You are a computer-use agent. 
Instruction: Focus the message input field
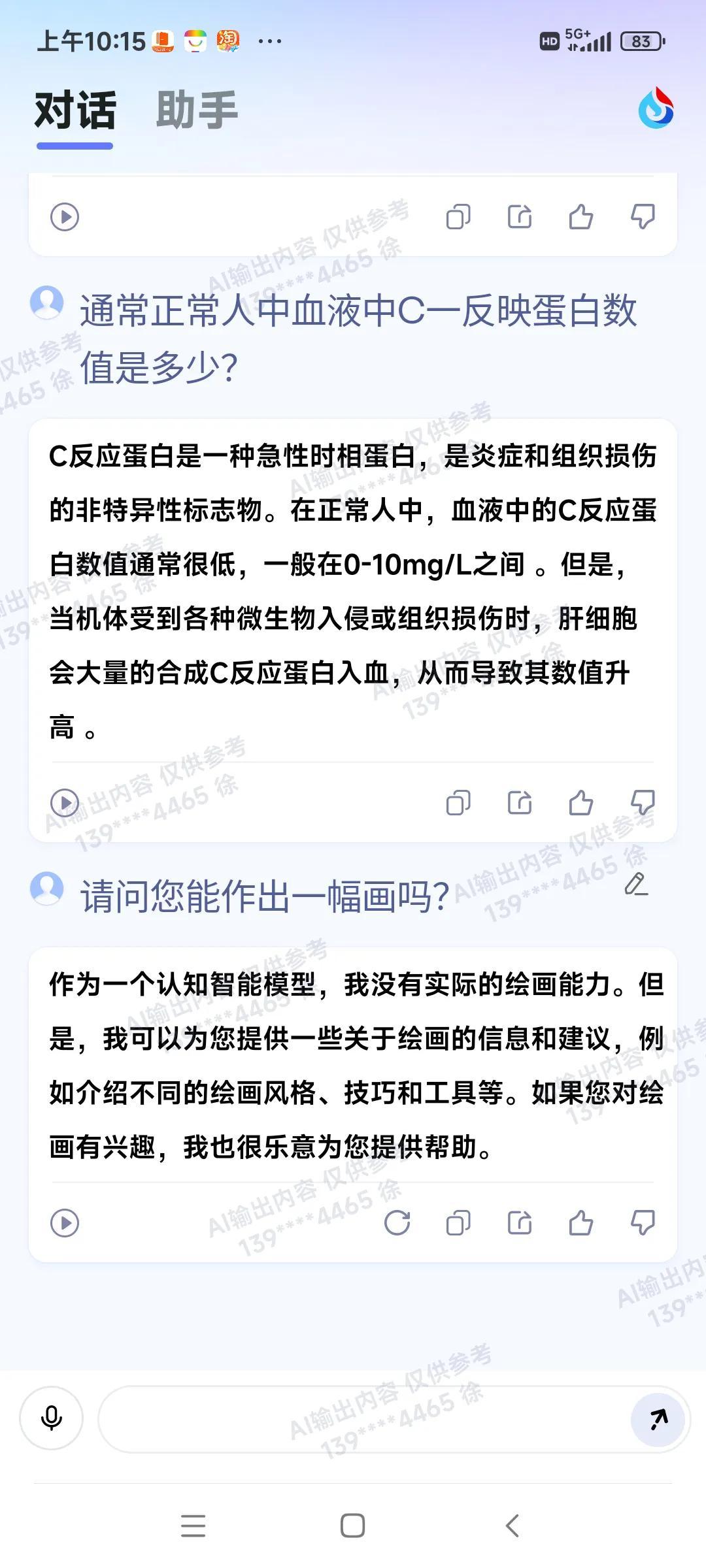(360, 1418)
